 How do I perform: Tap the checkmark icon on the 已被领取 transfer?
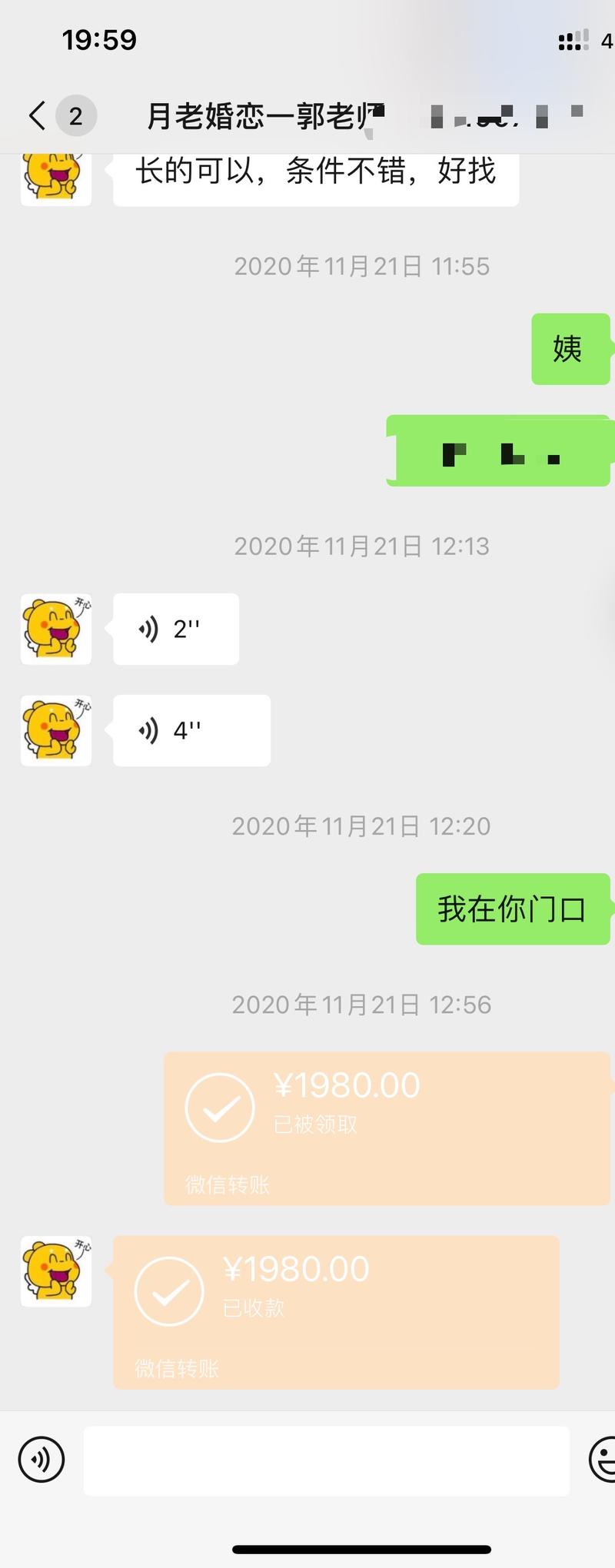tap(219, 1108)
